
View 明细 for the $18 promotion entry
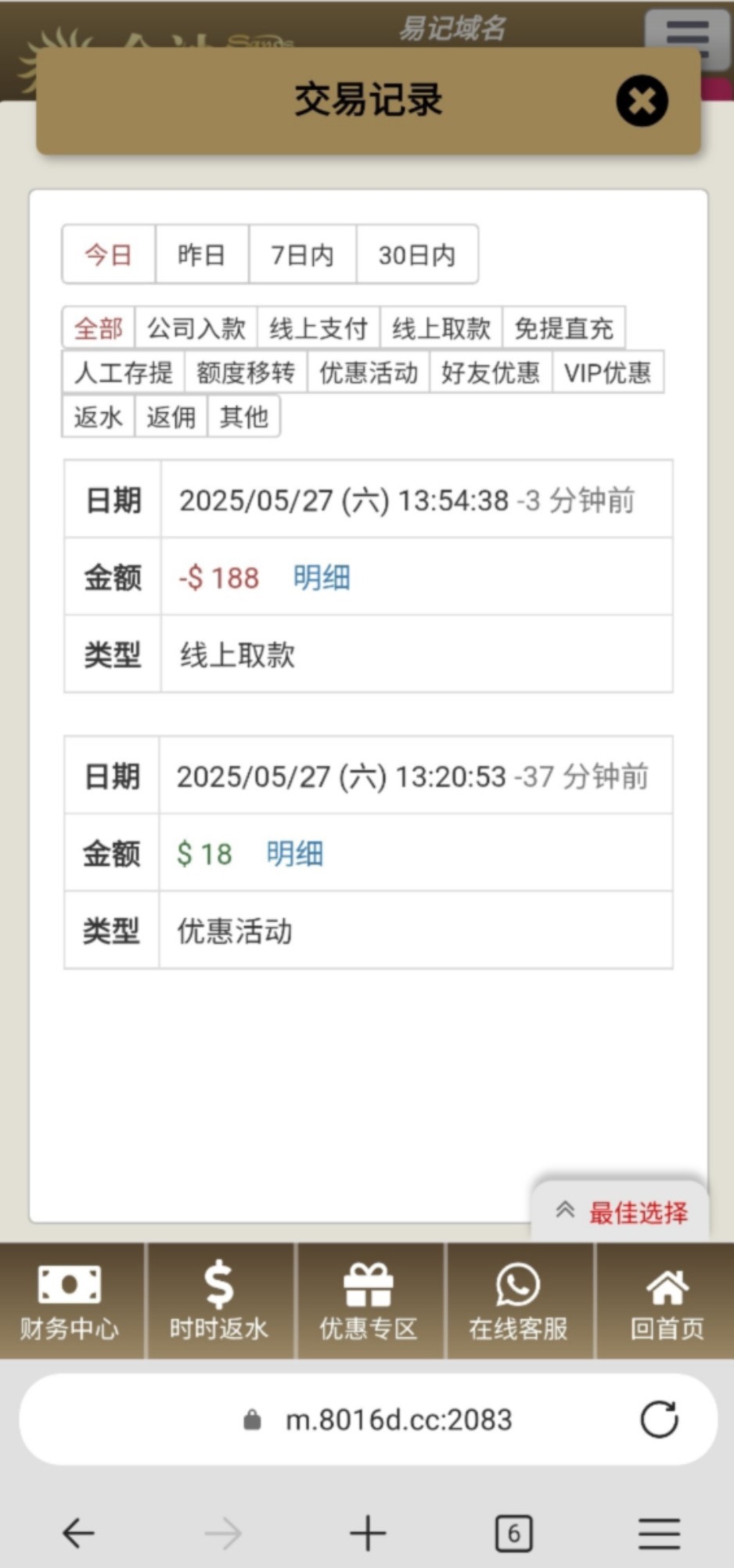[x=293, y=853]
